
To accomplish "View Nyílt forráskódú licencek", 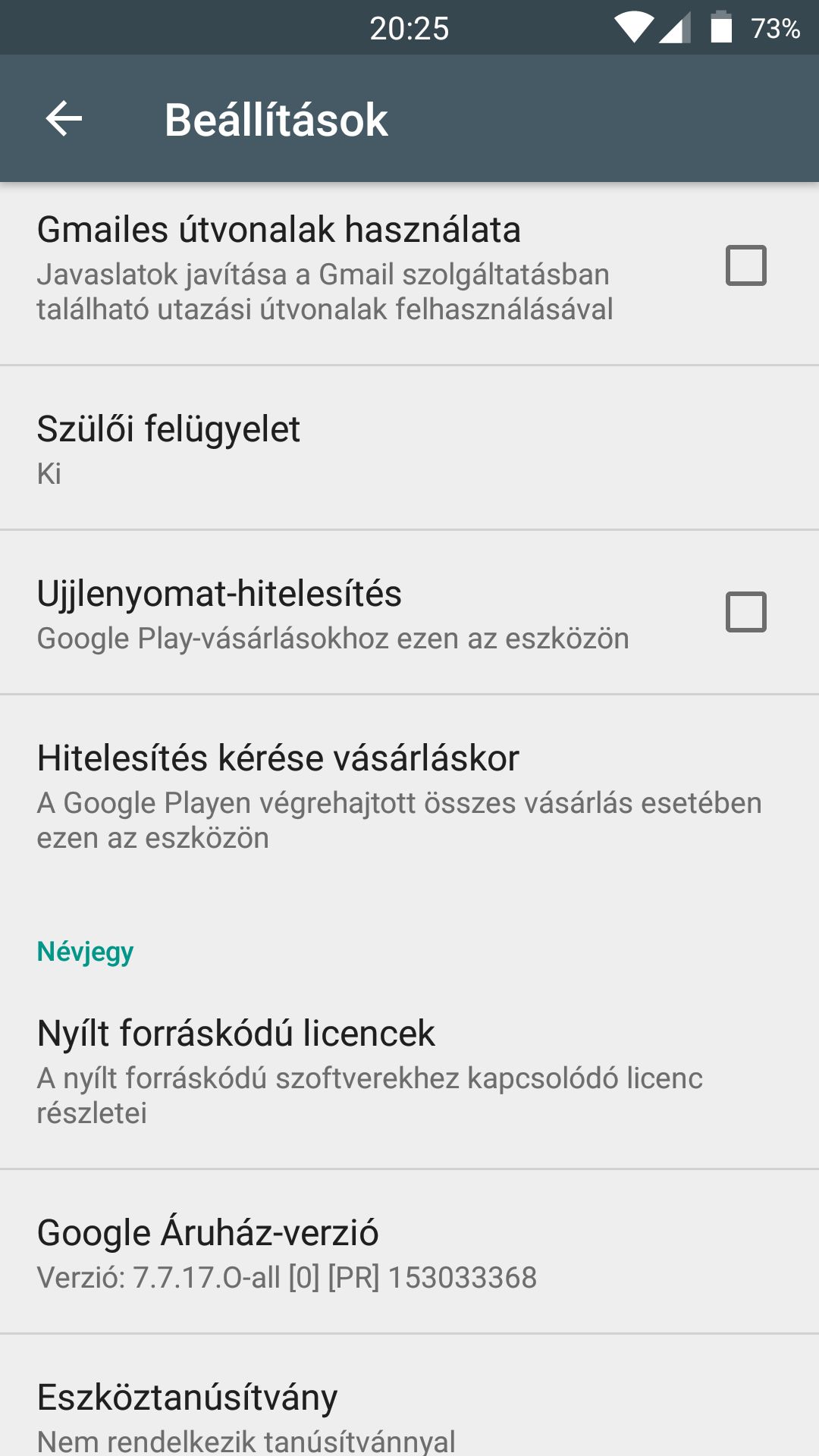I will (x=409, y=1070).
